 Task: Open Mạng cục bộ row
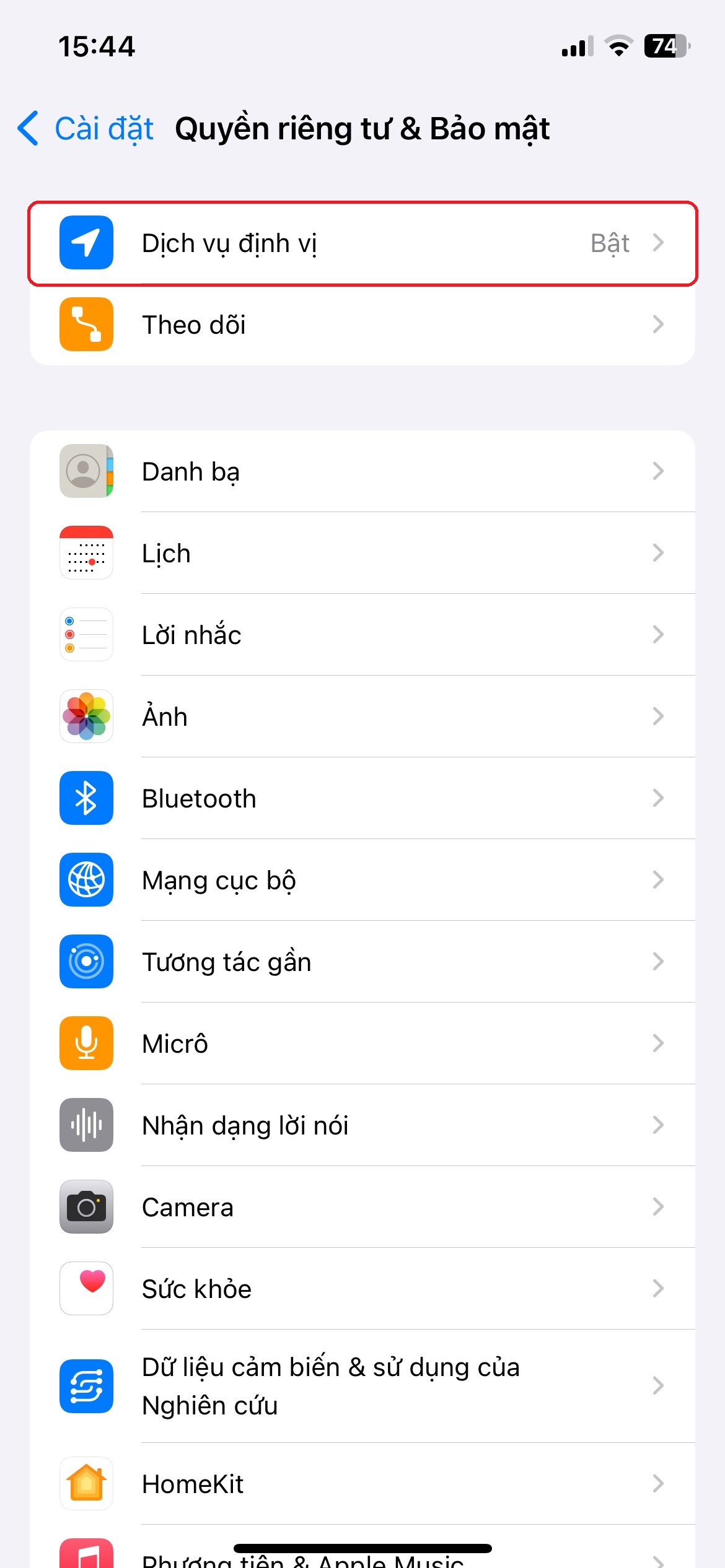click(x=362, y=880)
